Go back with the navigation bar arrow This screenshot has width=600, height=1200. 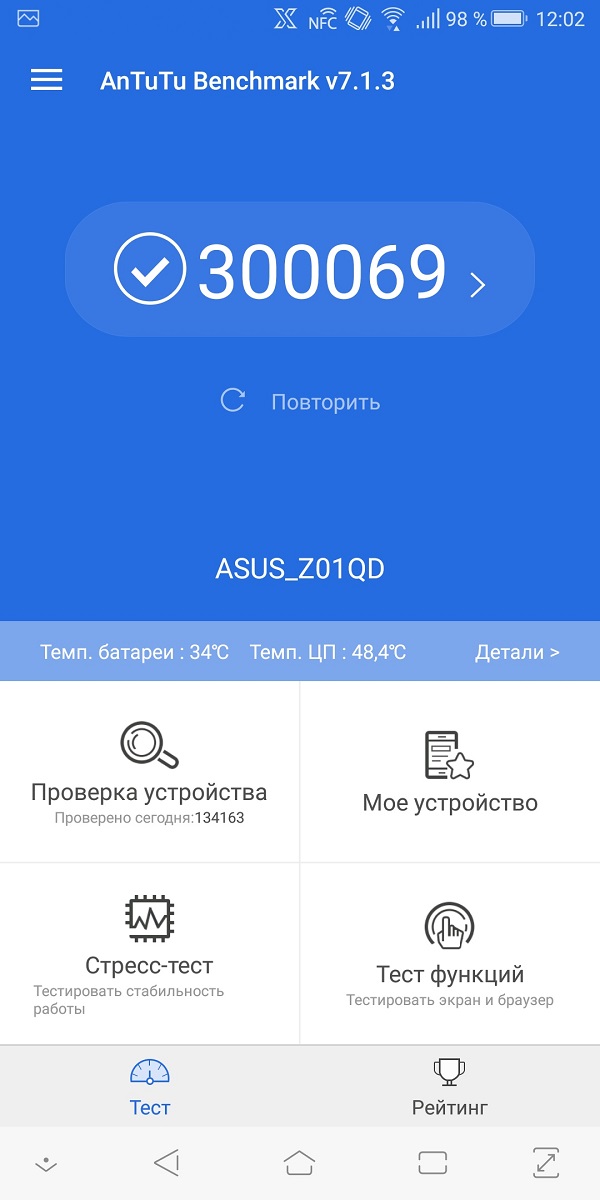tap(167, 1162)
